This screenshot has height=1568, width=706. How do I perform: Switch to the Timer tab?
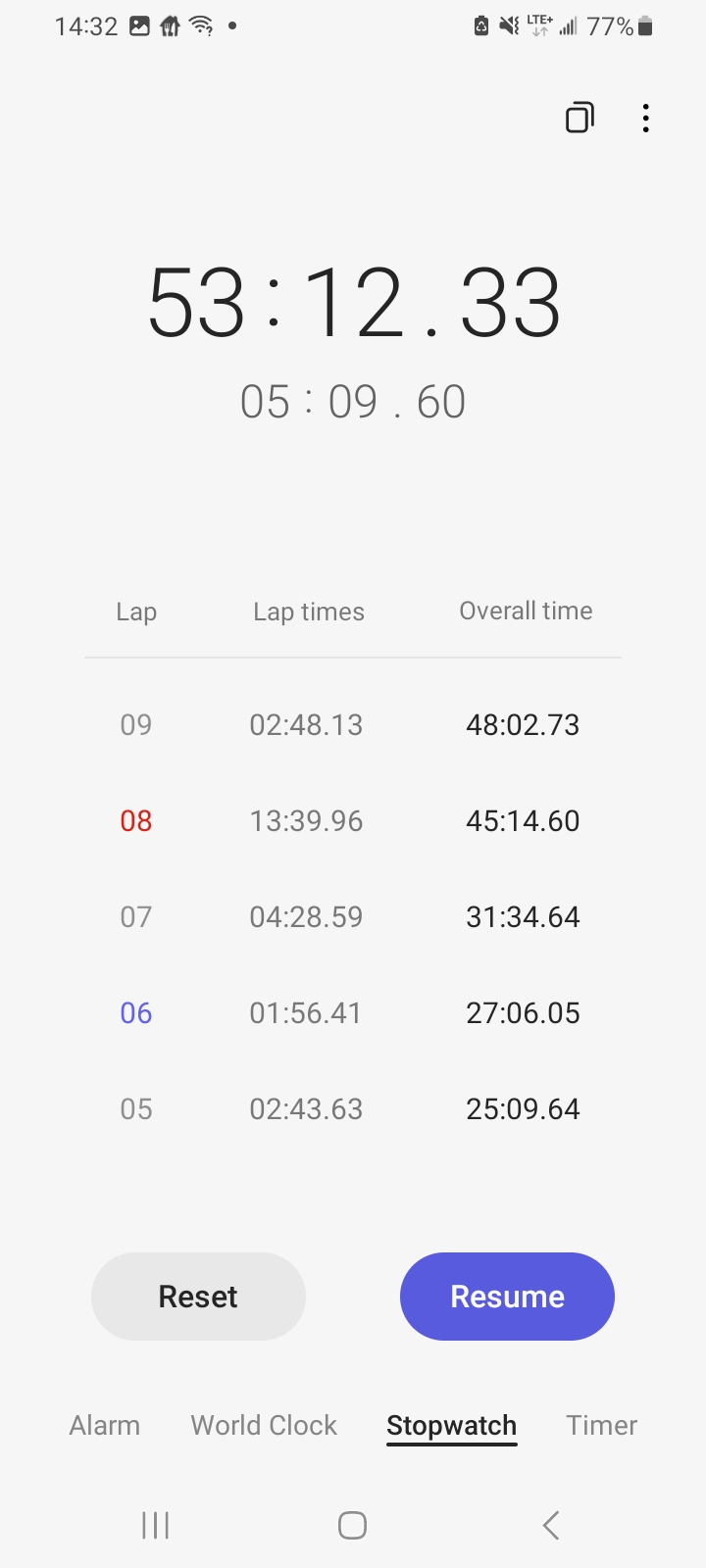click(601, 1425)
